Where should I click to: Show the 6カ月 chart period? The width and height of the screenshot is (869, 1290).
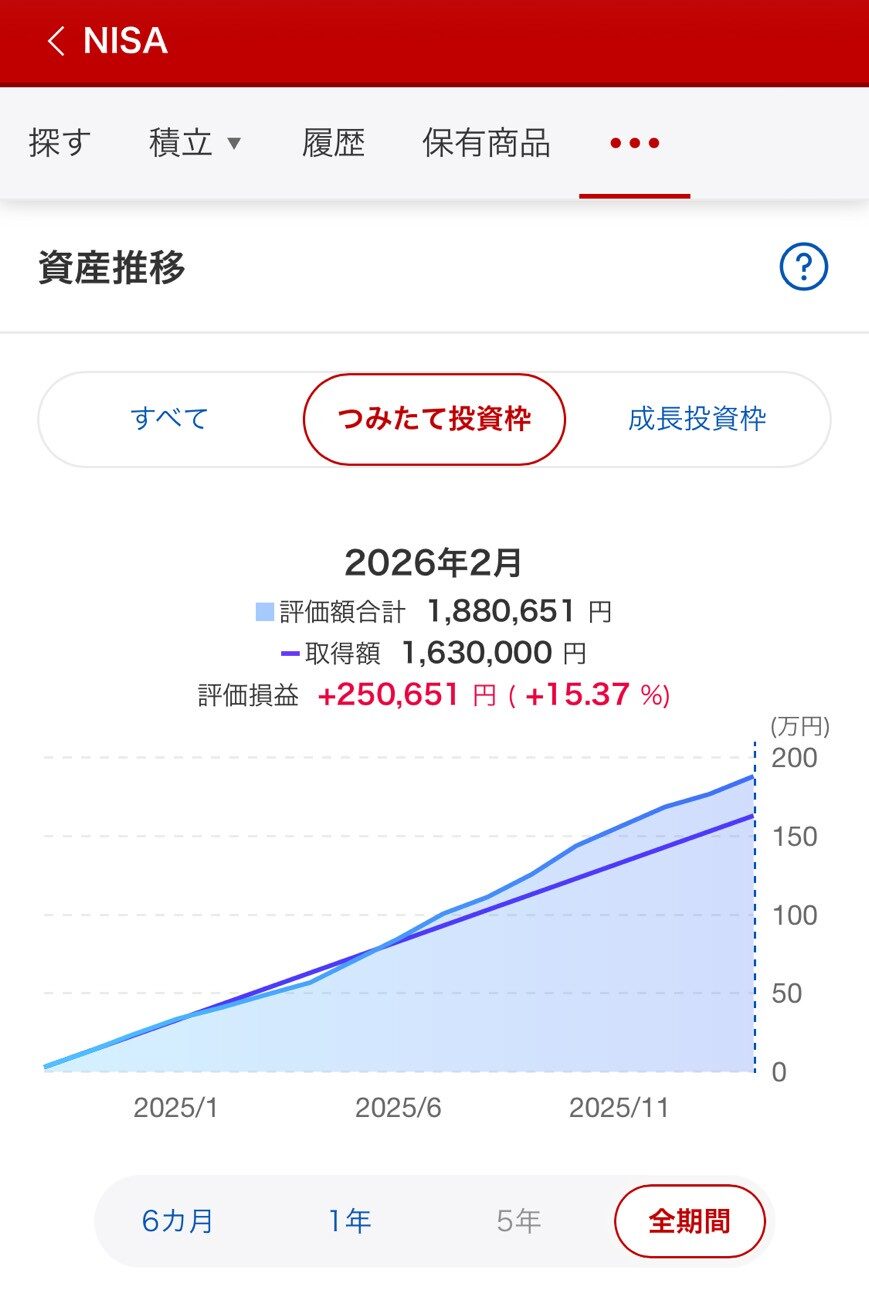click(x=178, y=1221)
